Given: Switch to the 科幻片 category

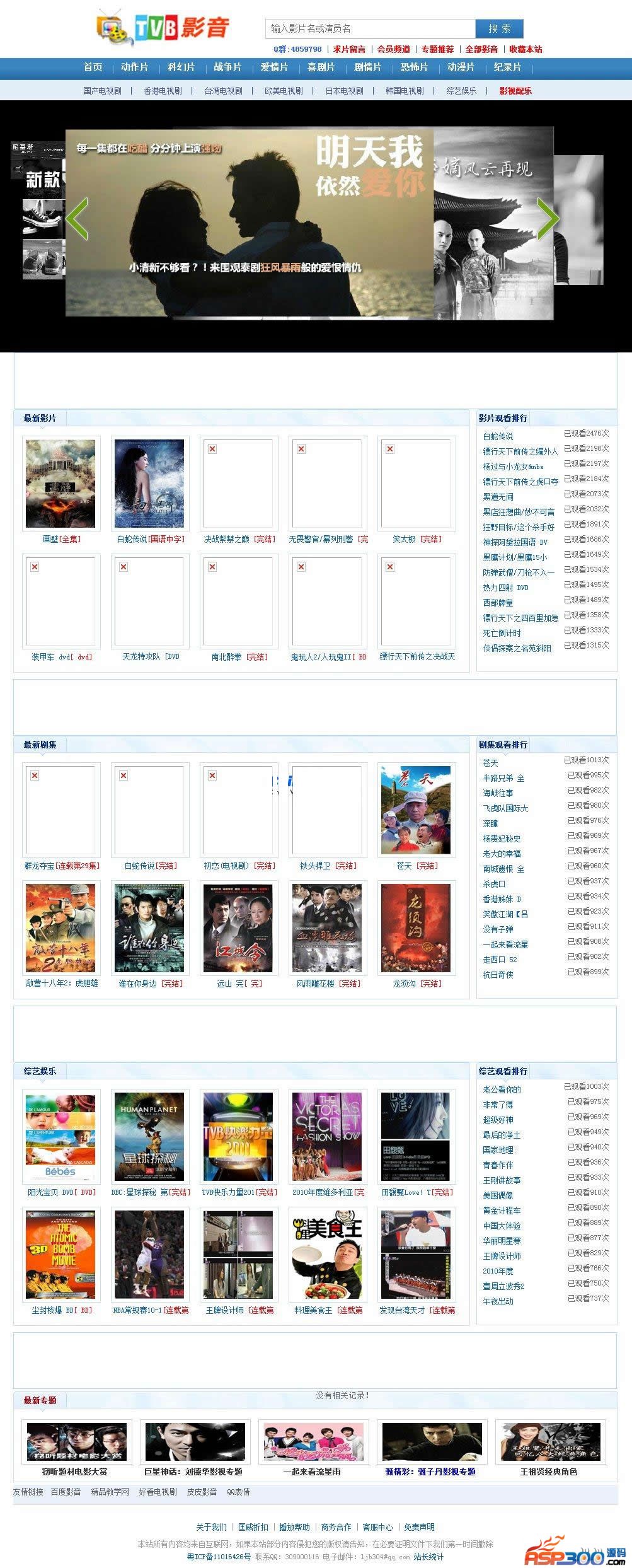Looking at the screenshot, I should 181,67.
